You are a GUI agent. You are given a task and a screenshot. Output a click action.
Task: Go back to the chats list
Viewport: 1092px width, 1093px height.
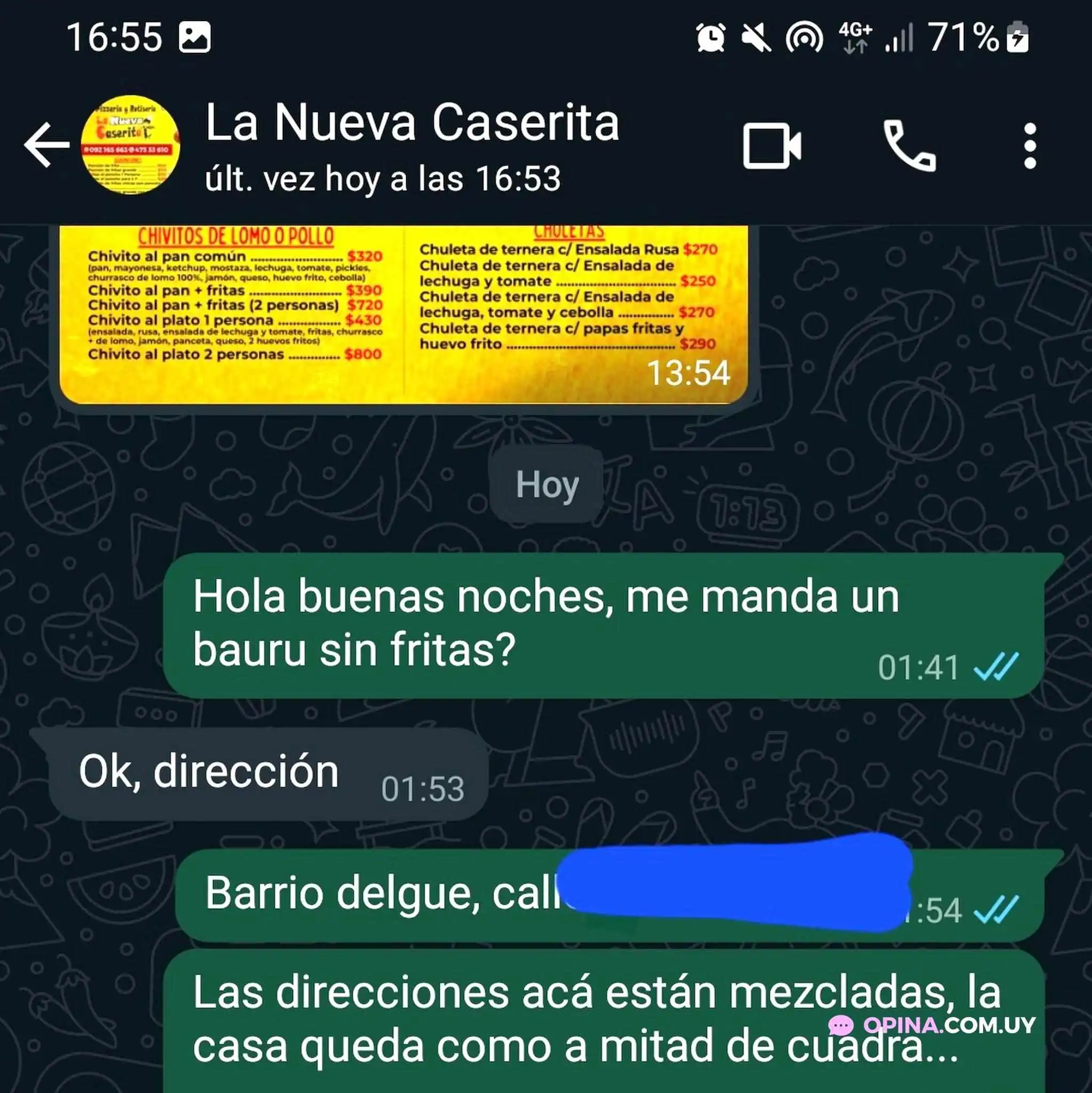[x=46, y=145]
